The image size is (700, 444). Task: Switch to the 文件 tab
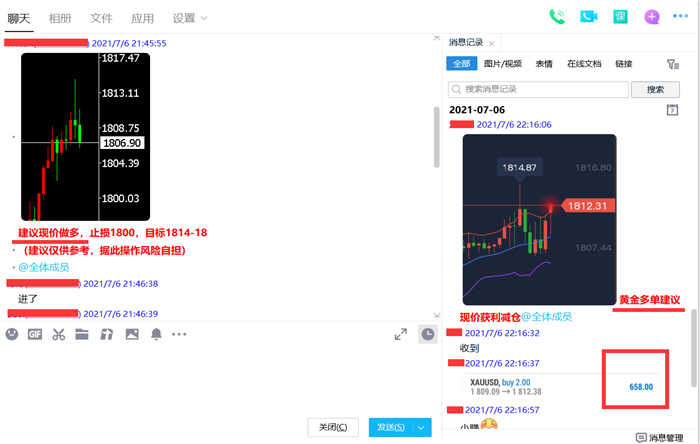click(101, 18)
